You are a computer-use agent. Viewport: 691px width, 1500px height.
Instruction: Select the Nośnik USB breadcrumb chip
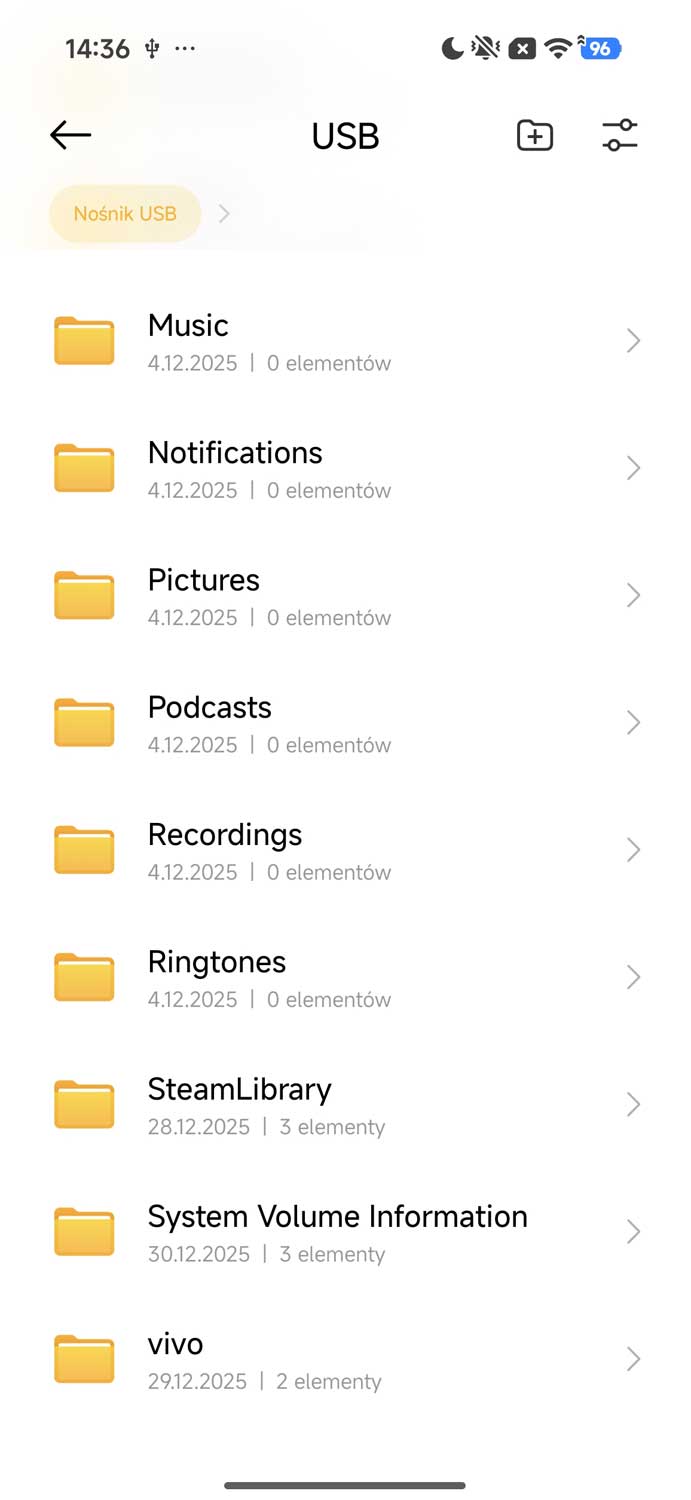[x=125, y=214]
